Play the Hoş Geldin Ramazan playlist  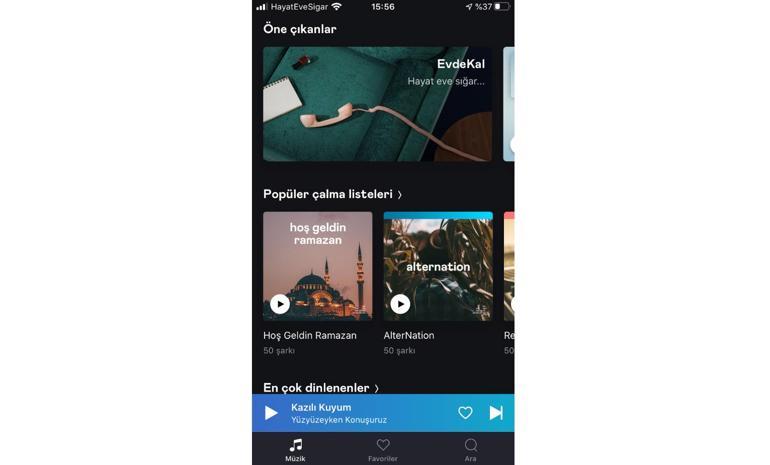(280, 304)
